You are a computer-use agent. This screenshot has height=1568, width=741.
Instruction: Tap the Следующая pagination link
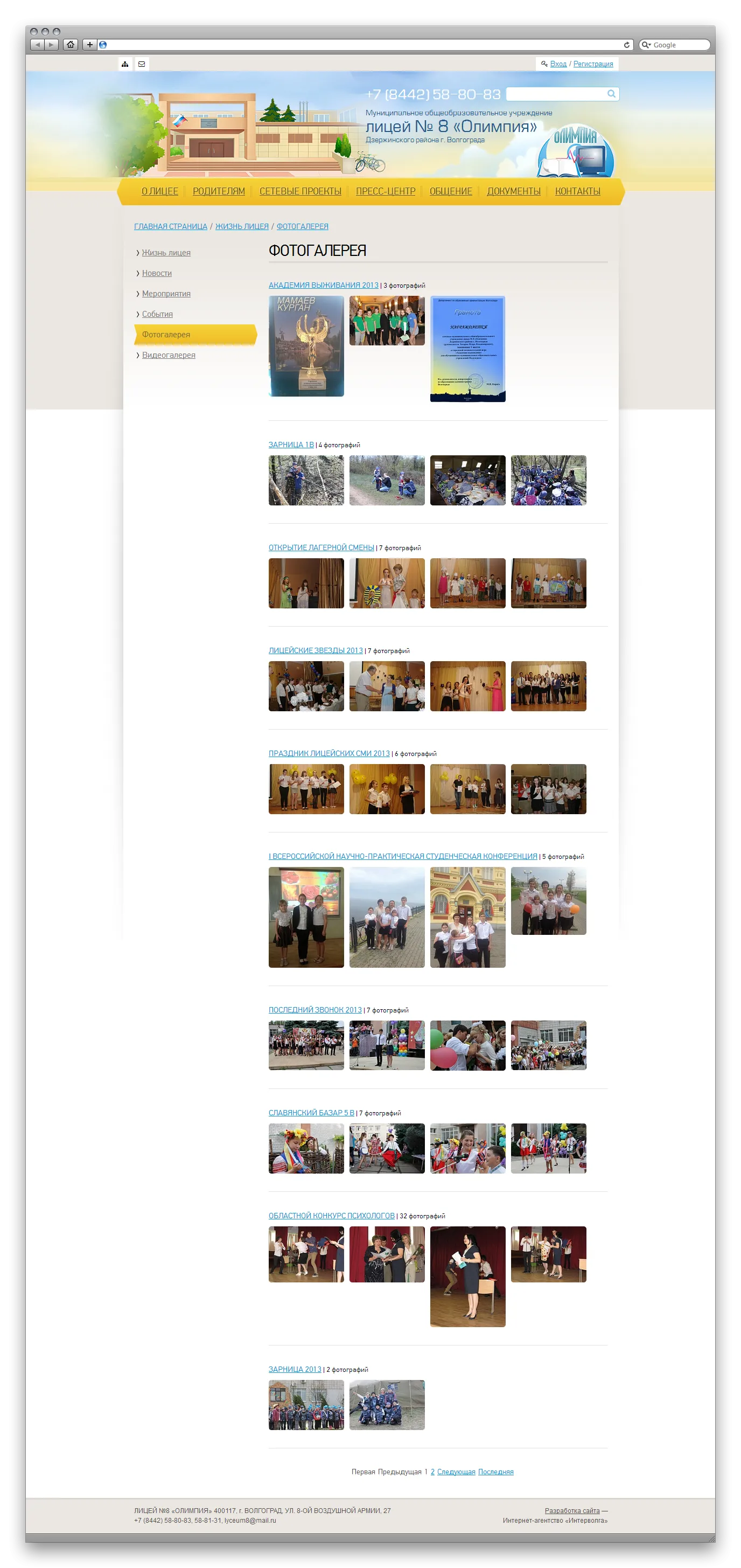[x=456, y=1472]
